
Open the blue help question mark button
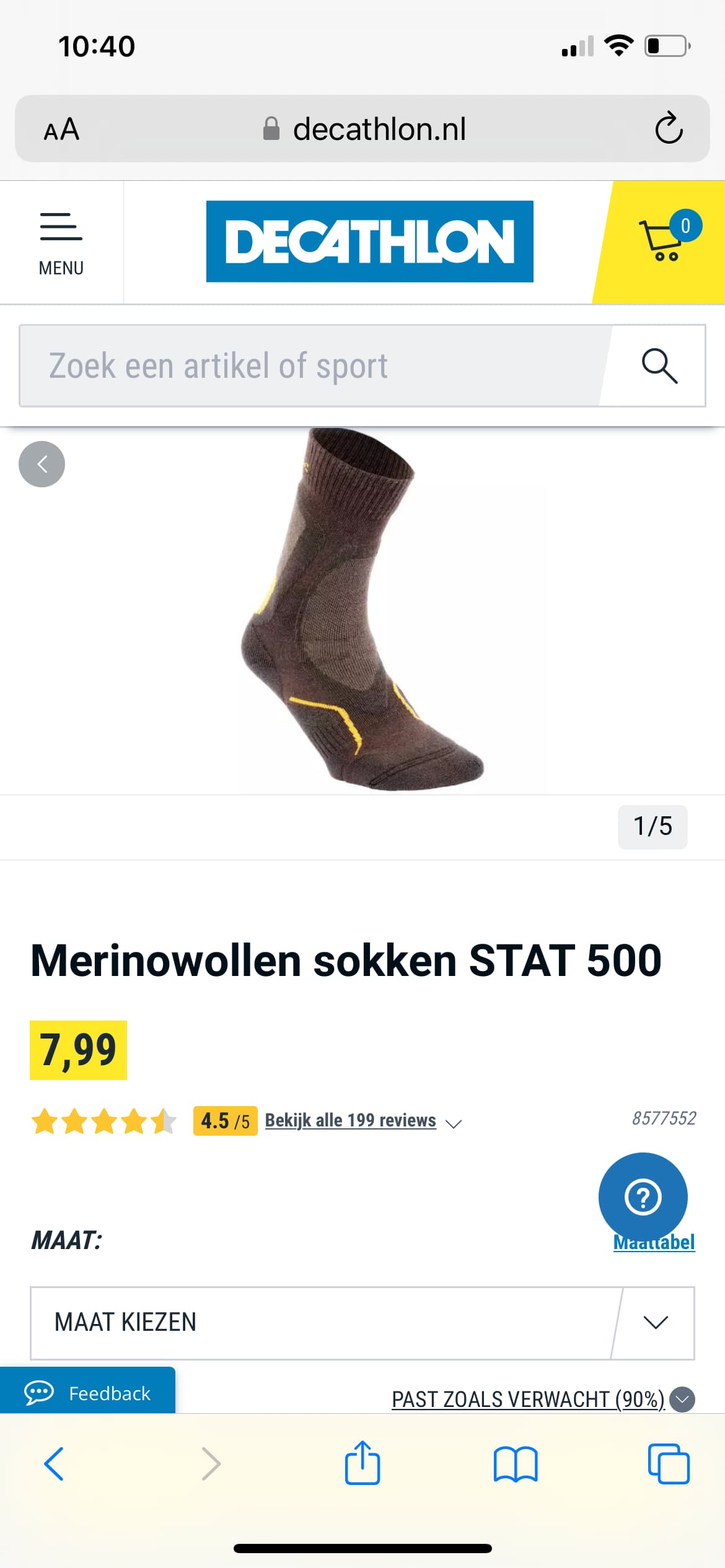click(x=643, y=1196)
